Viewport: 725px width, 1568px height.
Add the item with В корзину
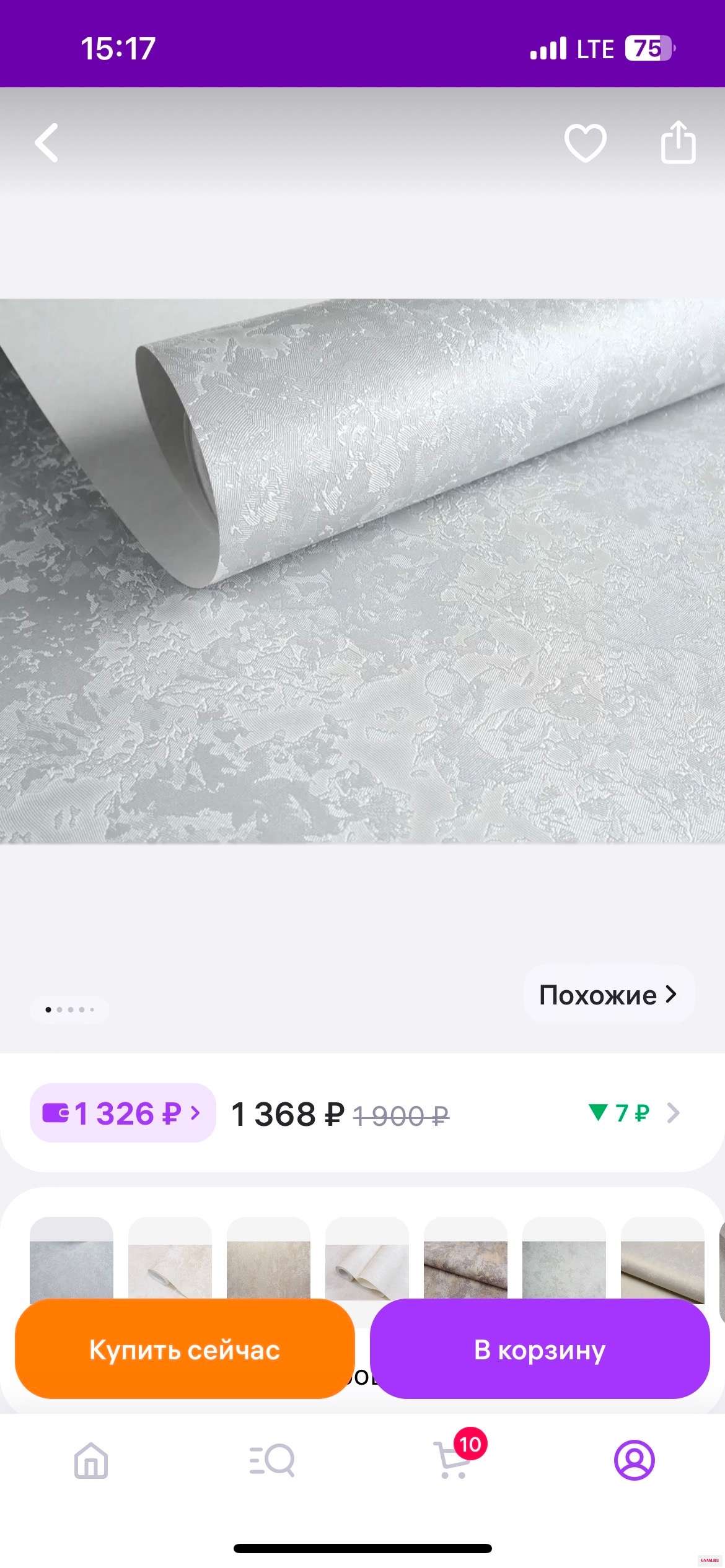[x=539, y=1349]
